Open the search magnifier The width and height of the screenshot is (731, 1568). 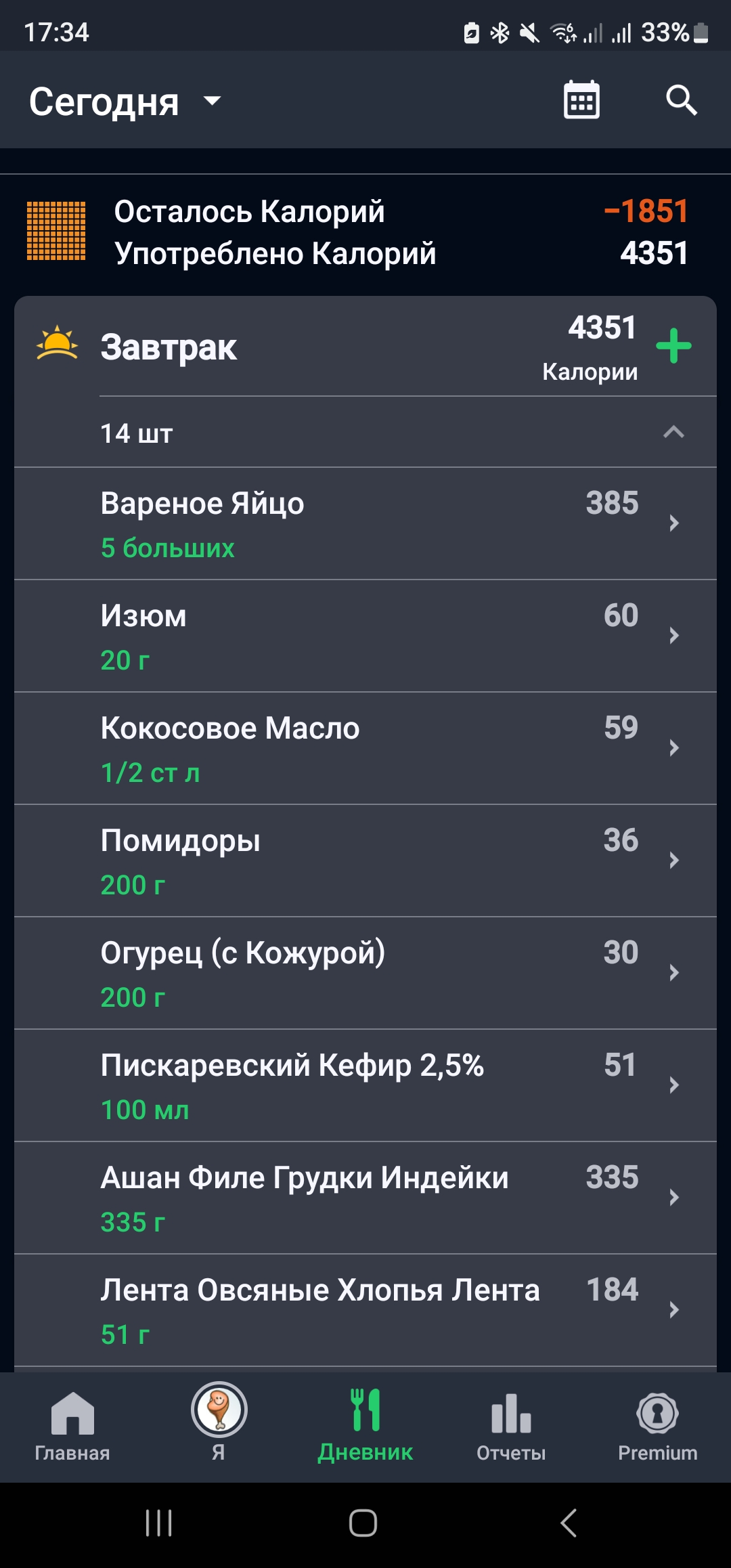[681, 100]
